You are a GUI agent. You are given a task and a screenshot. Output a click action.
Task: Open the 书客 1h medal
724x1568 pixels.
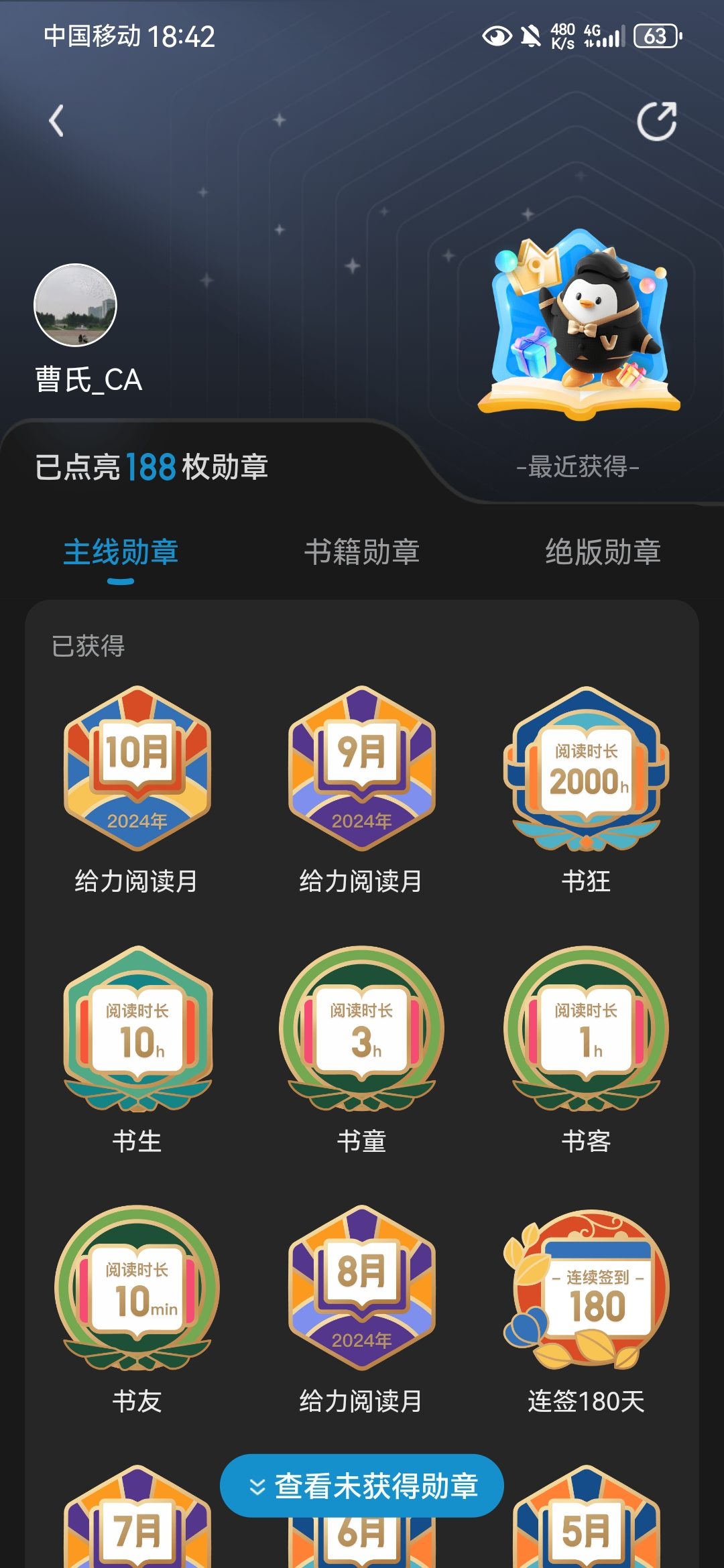[x=587, y=1029]
